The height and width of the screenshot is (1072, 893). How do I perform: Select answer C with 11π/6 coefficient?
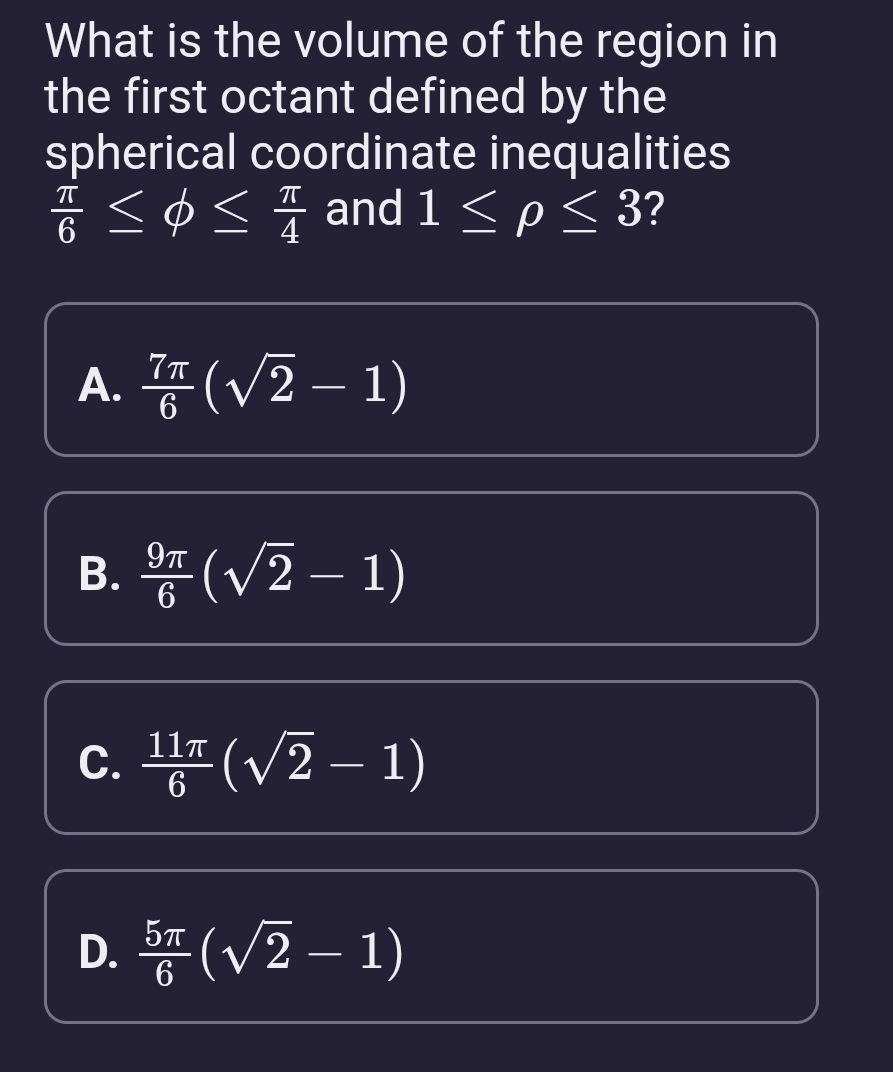pyautogui.click(x=432, y=758)
